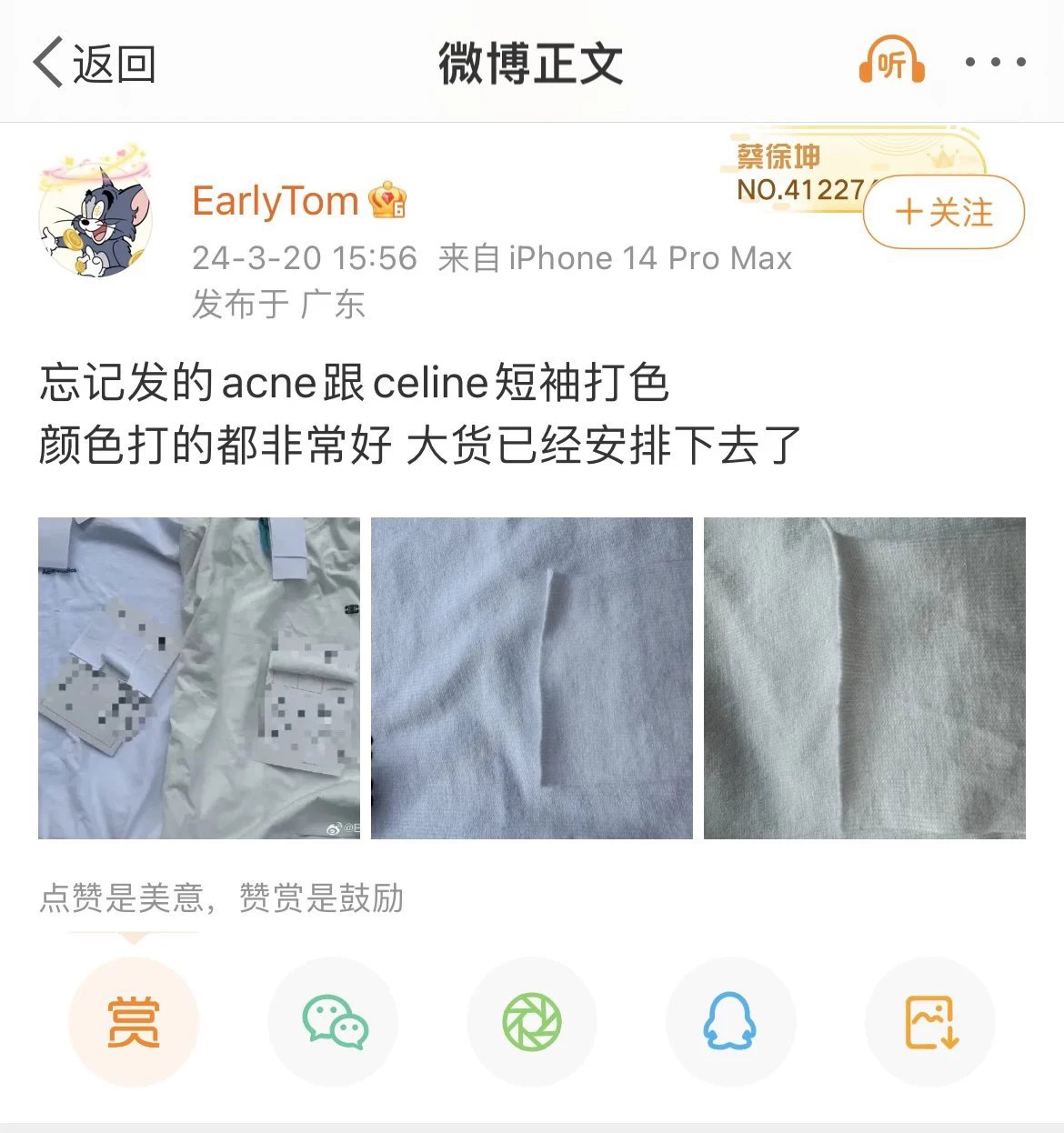This screenshot has width=1064, height=1133.
Task: Share the post to WeChat
Action: (333, 1021)
